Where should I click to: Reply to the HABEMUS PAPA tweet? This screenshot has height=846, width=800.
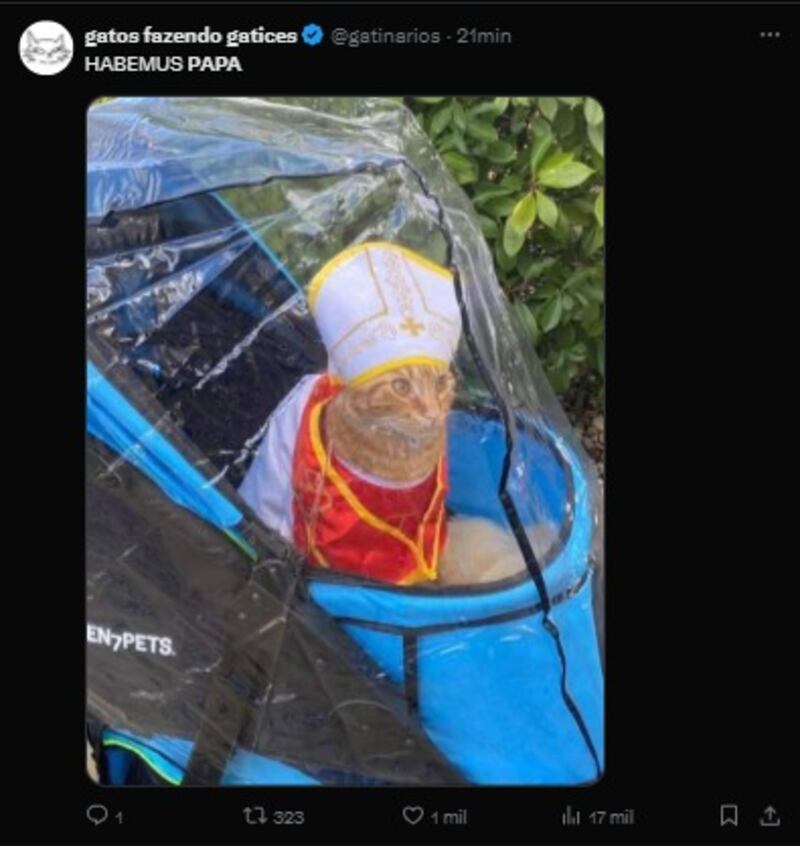(97, 816)
